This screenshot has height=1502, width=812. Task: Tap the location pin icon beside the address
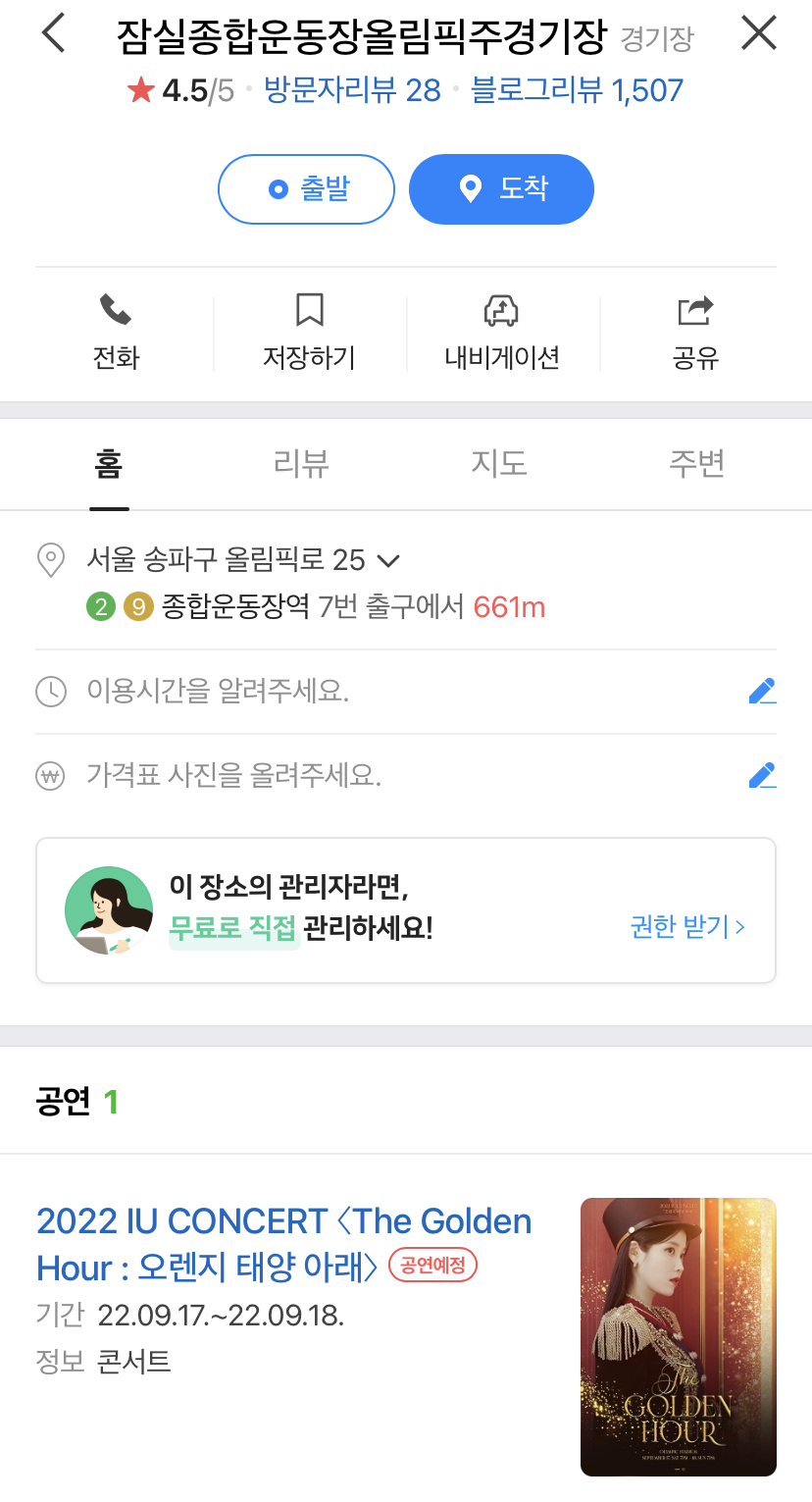50,559
